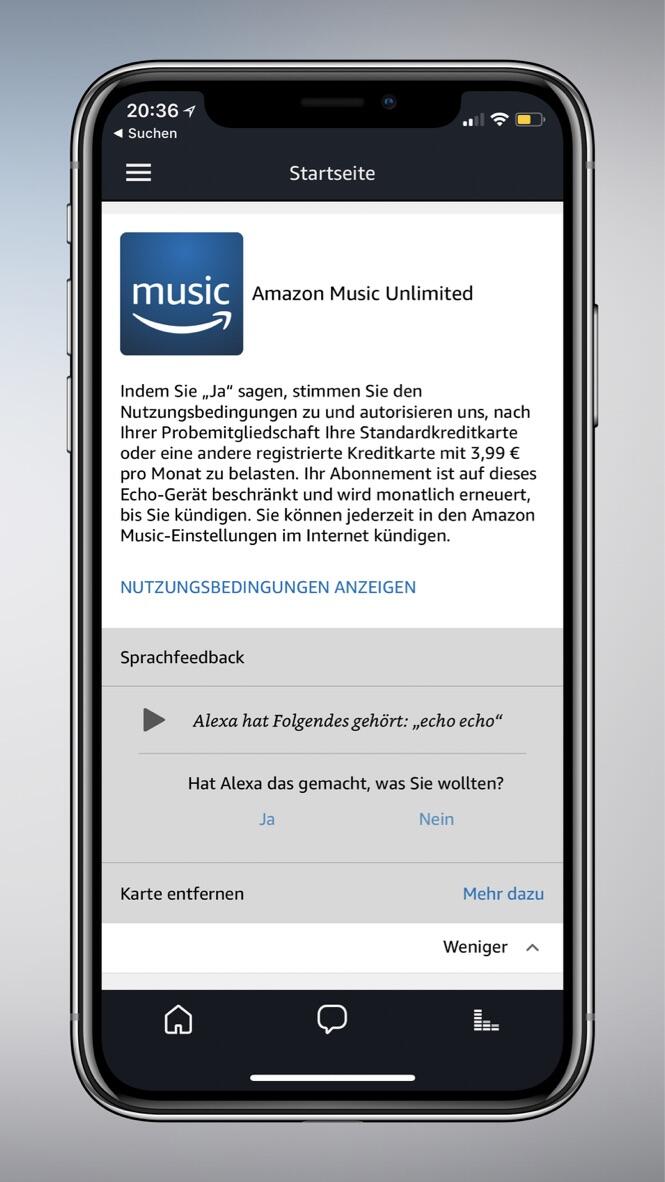Open the hamburger menu drawer
The image size is (665, 1182).
pos(138,172)
